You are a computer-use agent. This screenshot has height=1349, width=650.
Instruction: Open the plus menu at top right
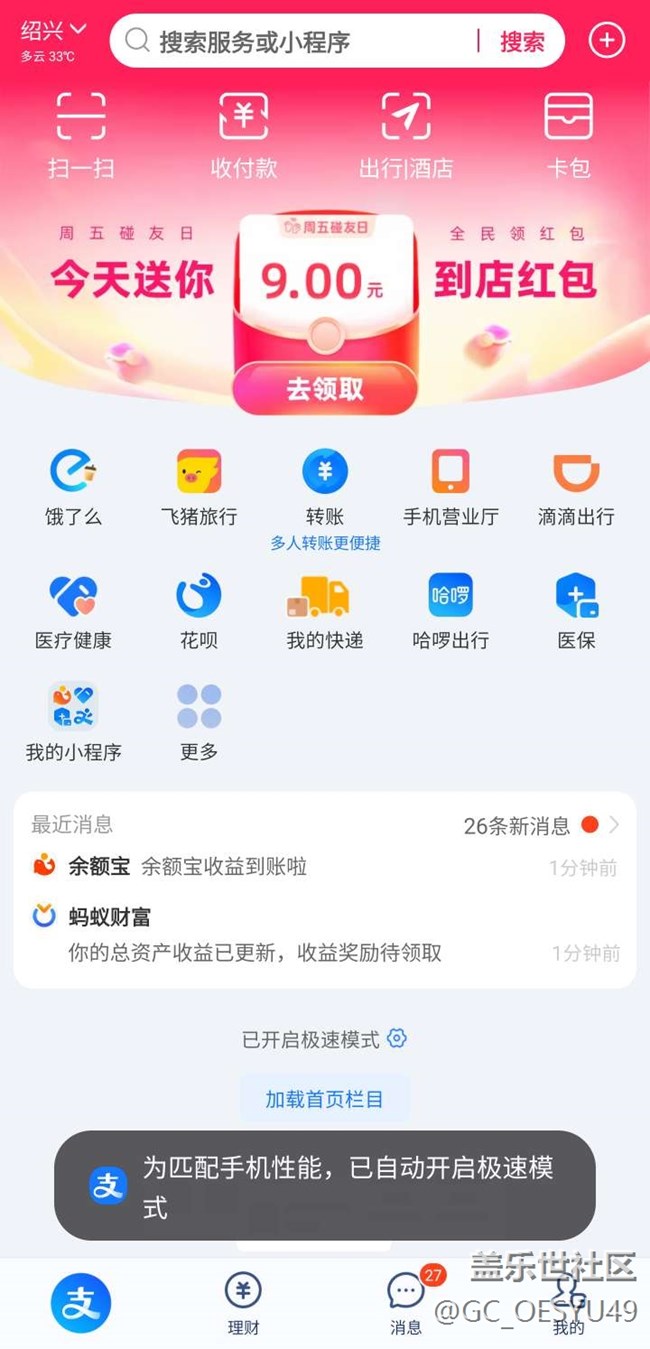click(x=607, y=41)
